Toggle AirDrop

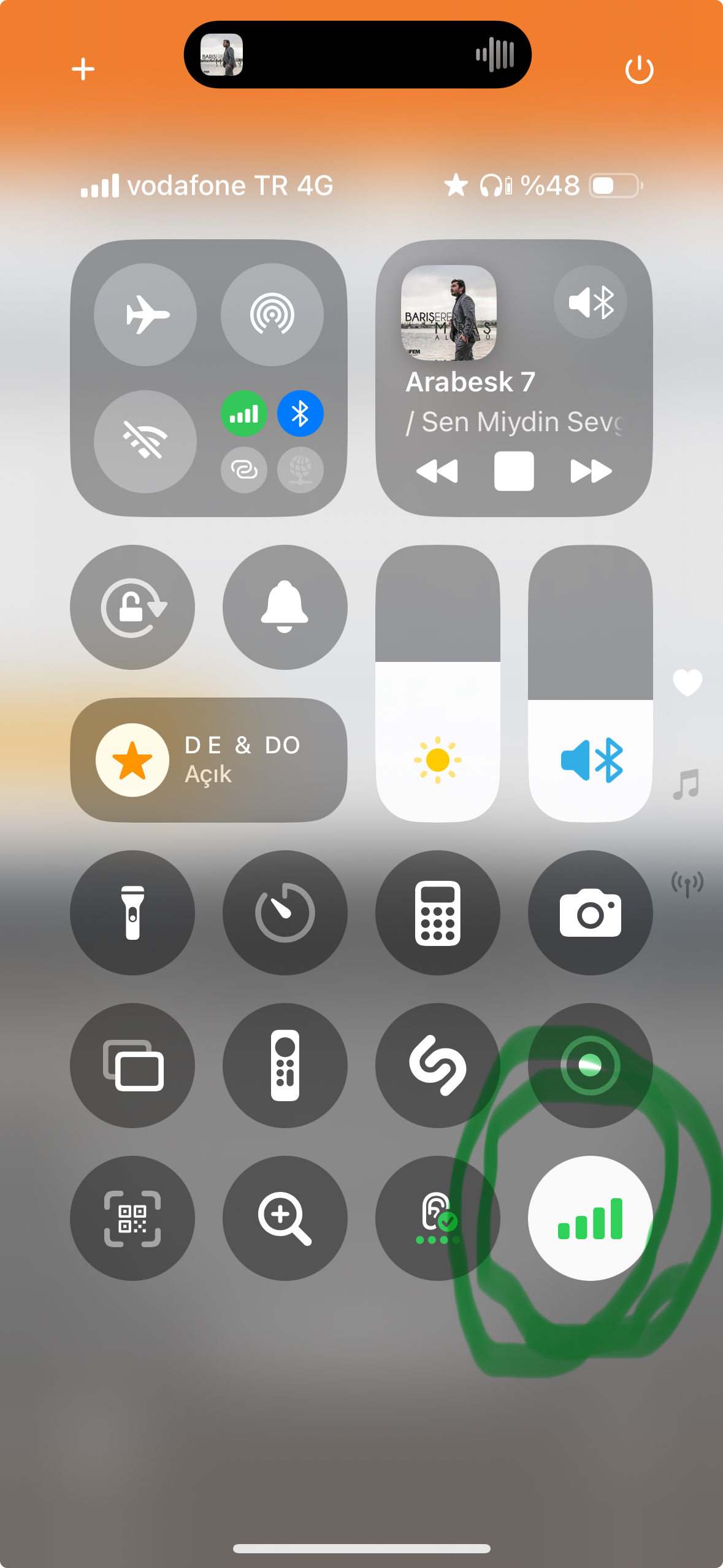coord(272,315)
